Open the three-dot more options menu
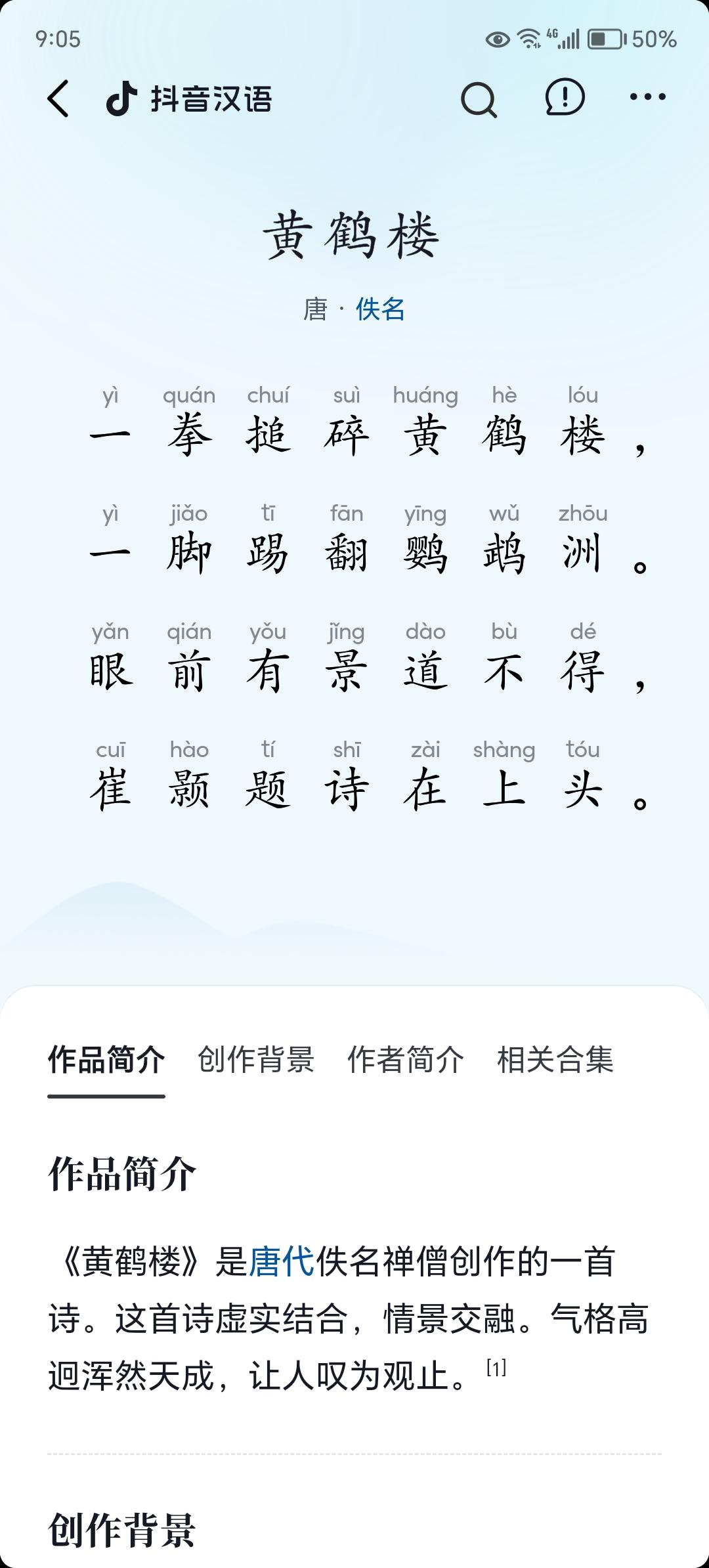The image size is (709, 1568). coord(647,98)
